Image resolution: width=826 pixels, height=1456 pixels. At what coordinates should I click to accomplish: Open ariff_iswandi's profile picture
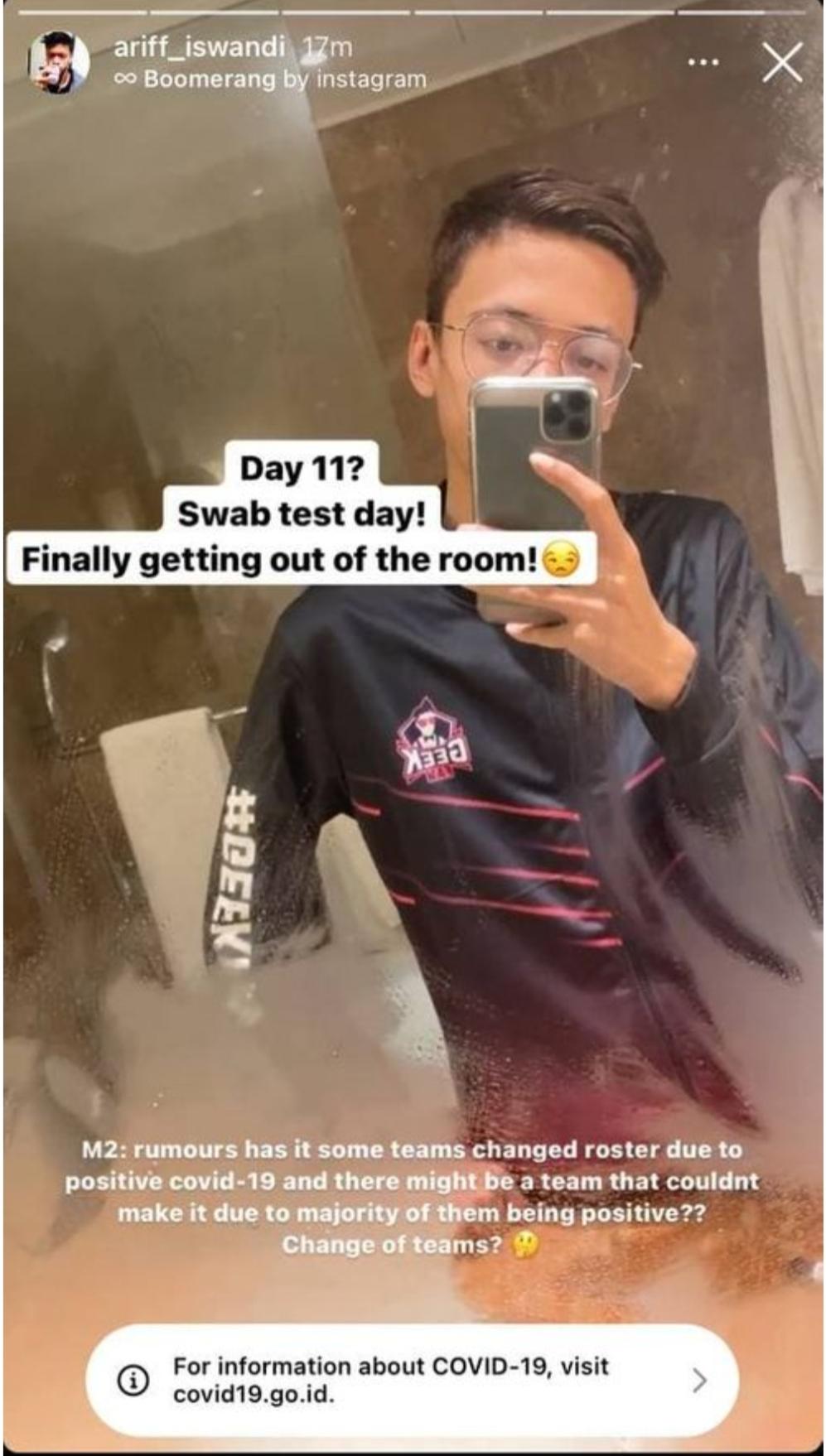click(x=58, y=63)
